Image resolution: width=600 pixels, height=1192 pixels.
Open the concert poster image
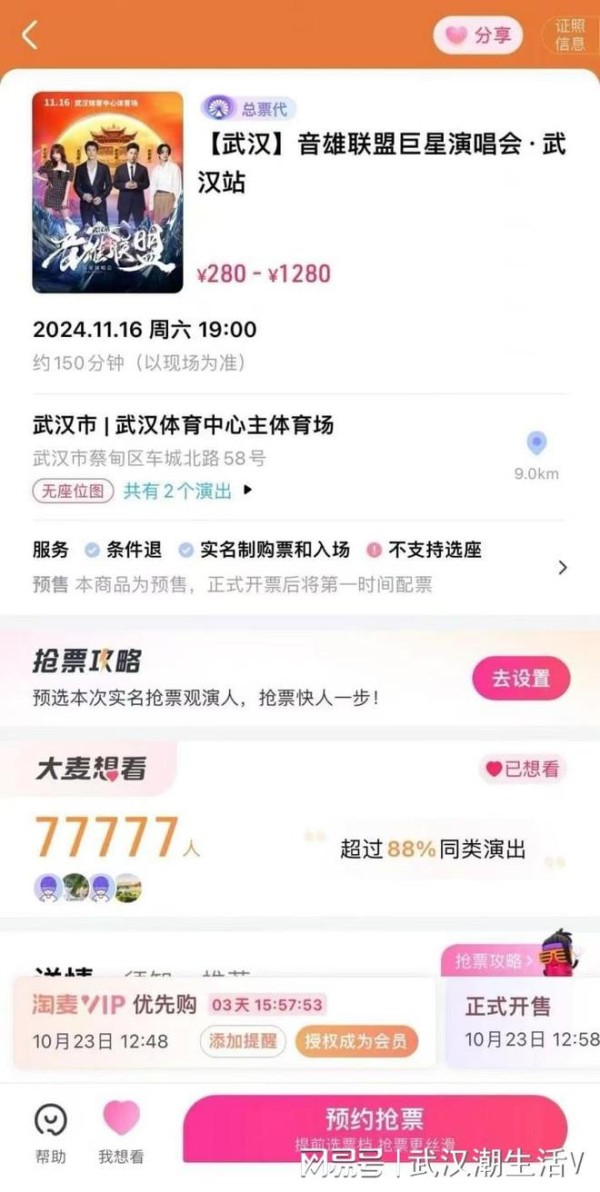[107, 192]
